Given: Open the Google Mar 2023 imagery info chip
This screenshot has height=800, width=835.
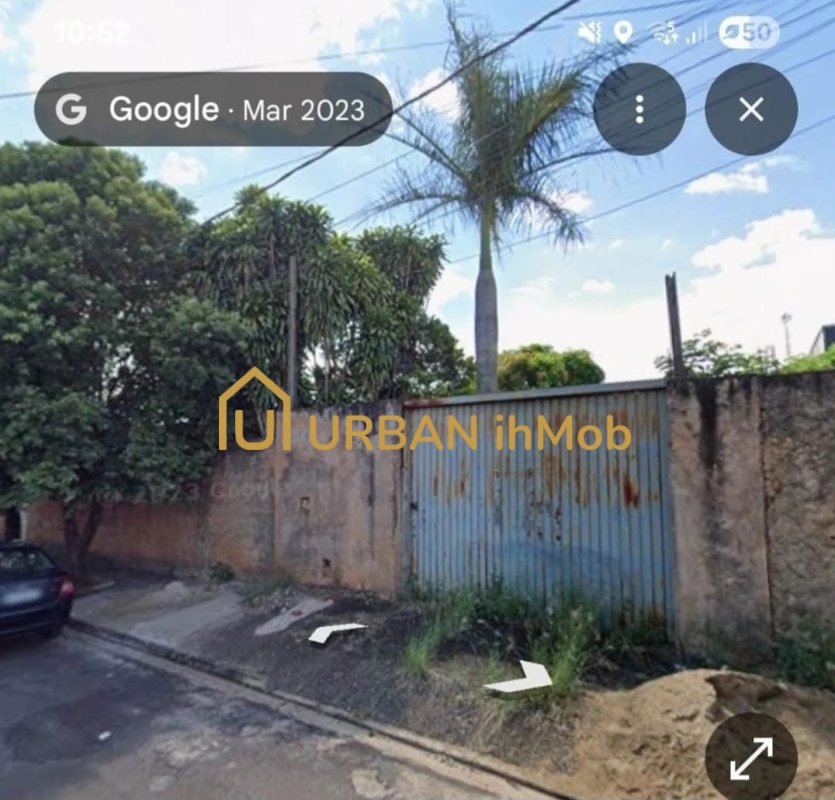Looking at the screenshot, I should click(213, 109).
